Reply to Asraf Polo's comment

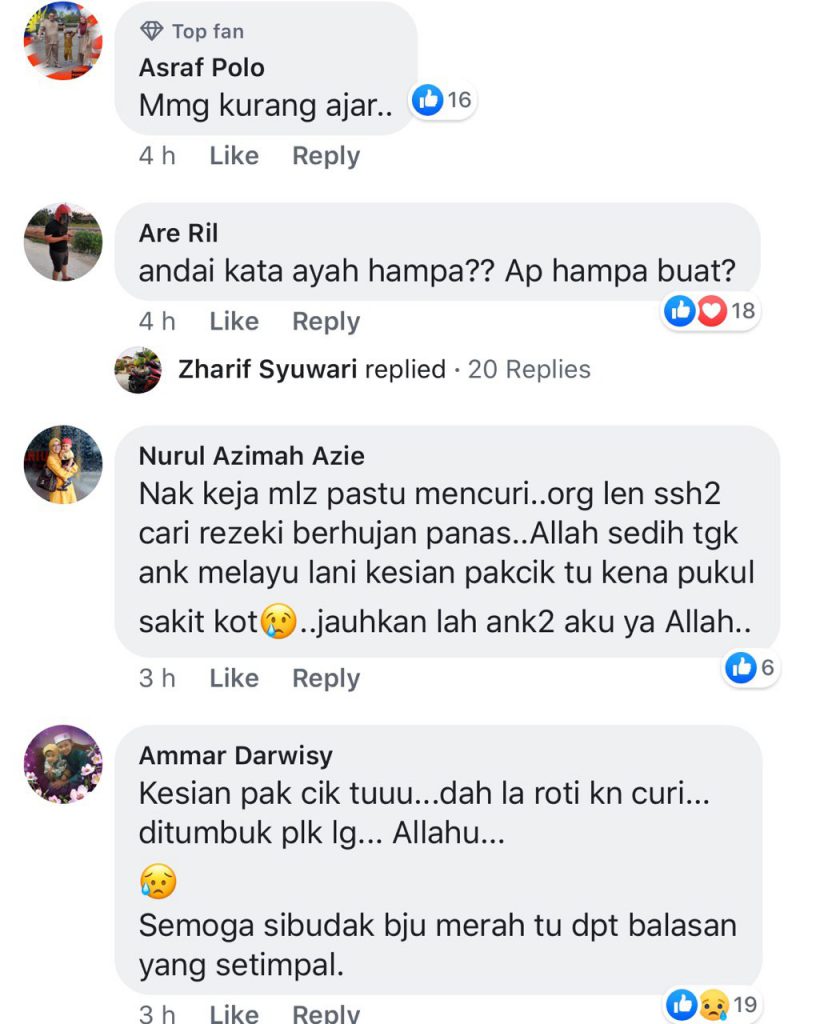tap(325, 156)
